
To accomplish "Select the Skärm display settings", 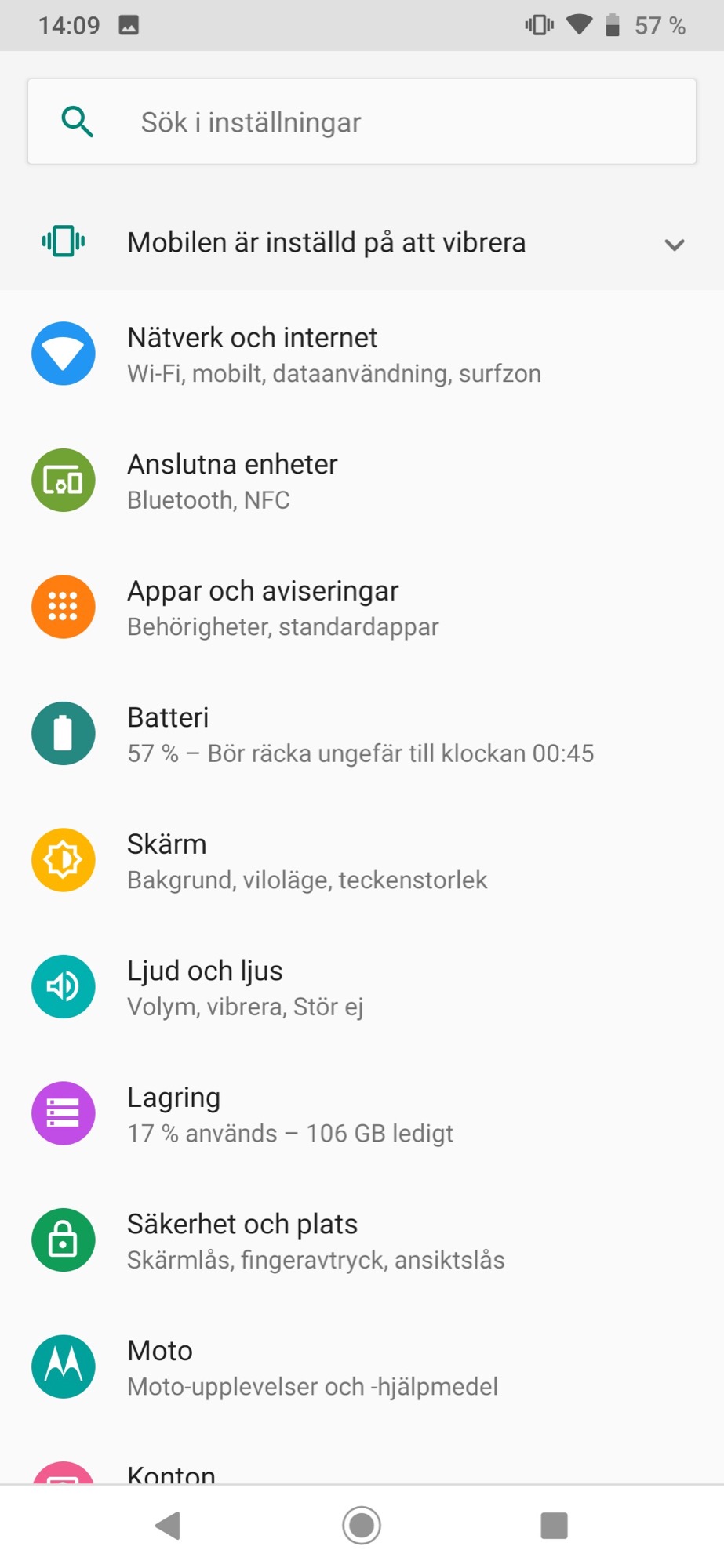I will (x=362, y=861).
